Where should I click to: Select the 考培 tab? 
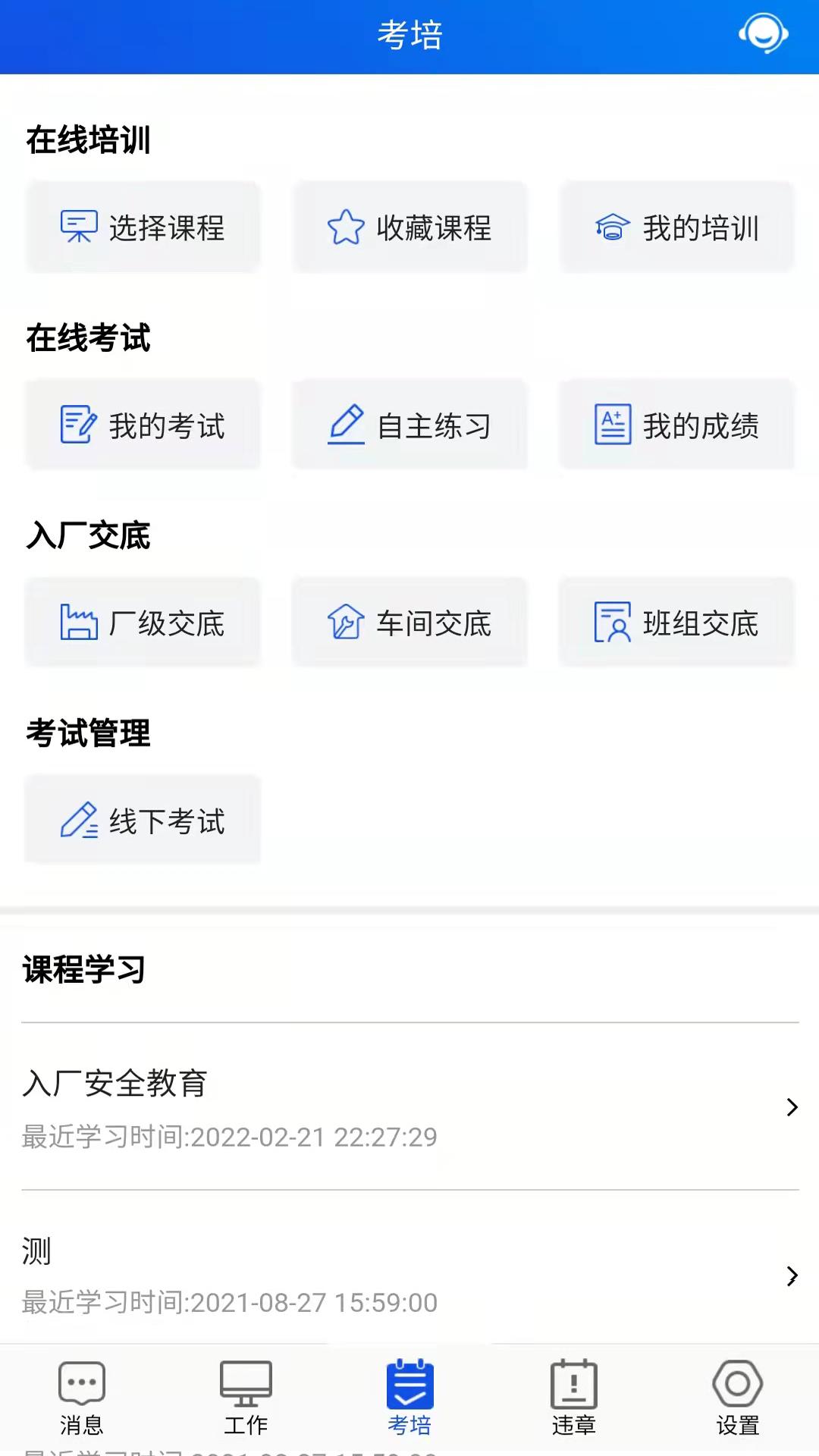pyautogui.click(x=409, y=1399)
